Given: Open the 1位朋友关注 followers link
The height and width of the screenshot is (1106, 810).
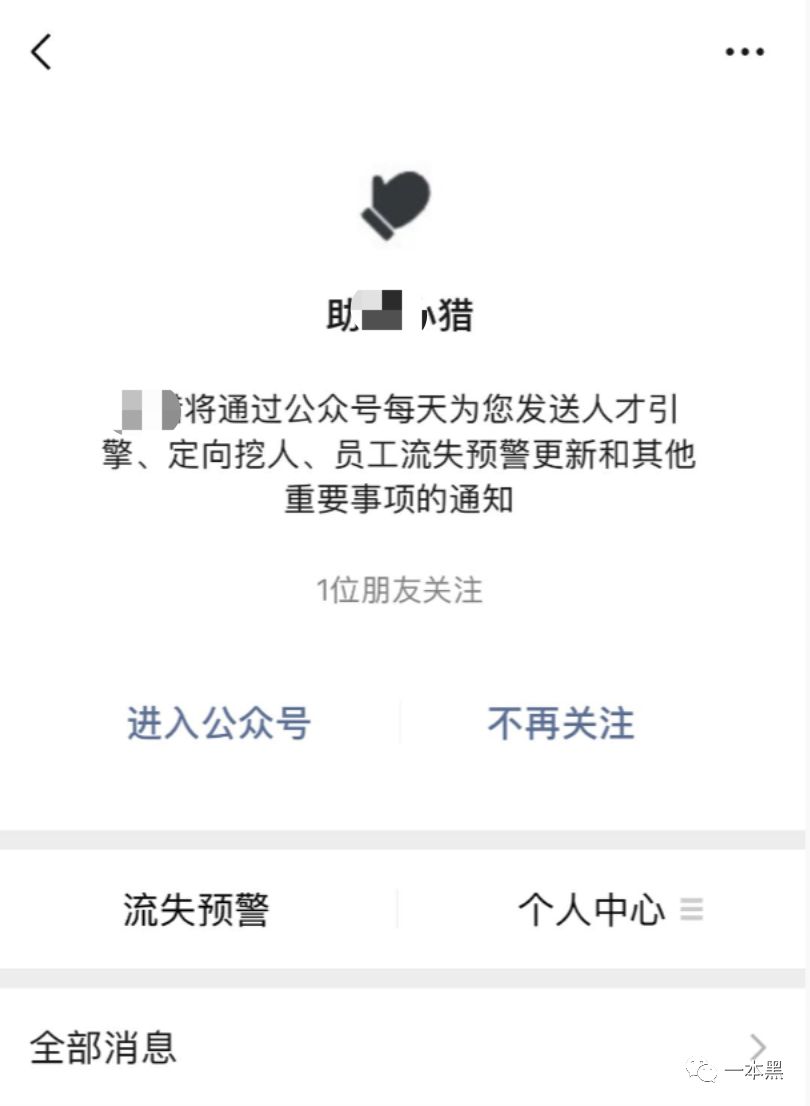Looking at the screenshot, I should coord(399,591).
